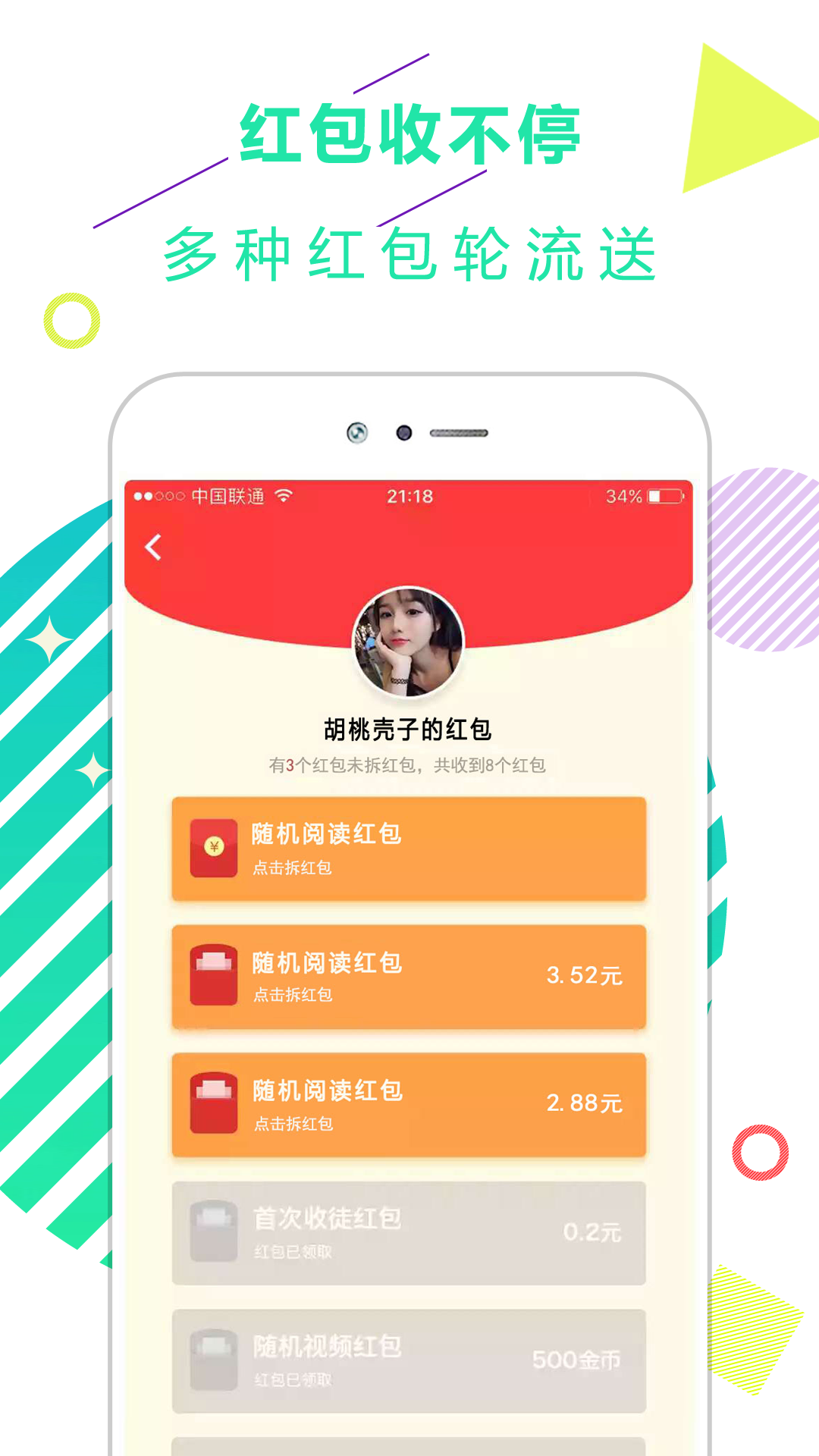Image resolution: width=819 pixels, height=1456 pixels.
Task: Go back using the left chevron arrow
Action: click(152, 548)
